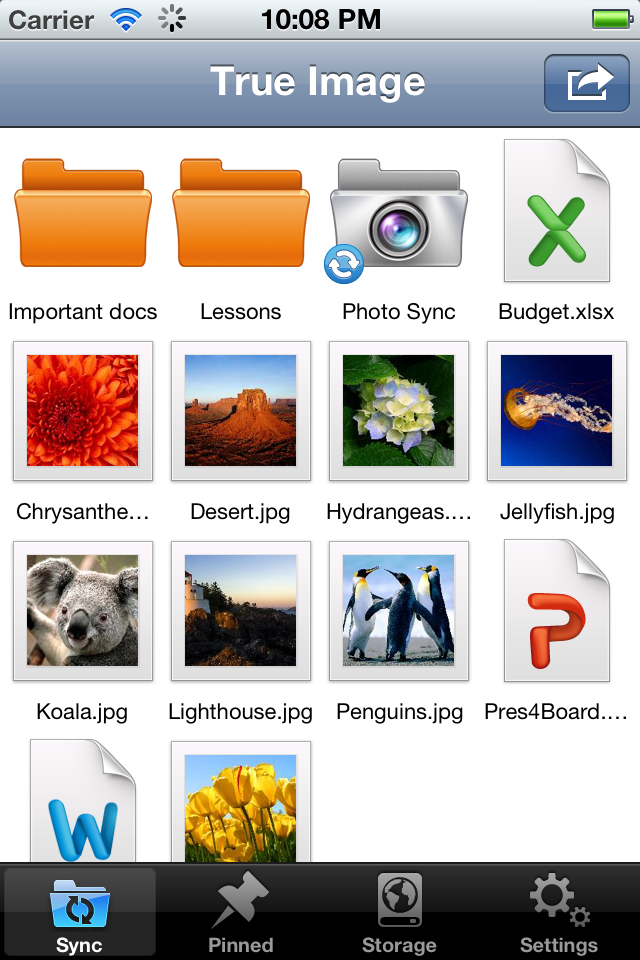640x960 pixels.
Task: Open Penguins.jpg
Action: pos(399,611)
